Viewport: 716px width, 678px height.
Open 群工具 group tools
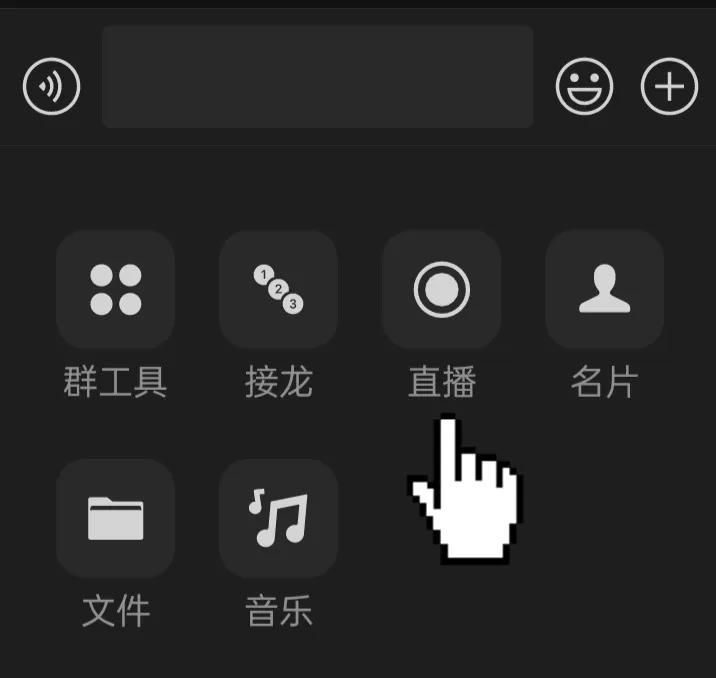pyautogui.click(x=116, y=290)
